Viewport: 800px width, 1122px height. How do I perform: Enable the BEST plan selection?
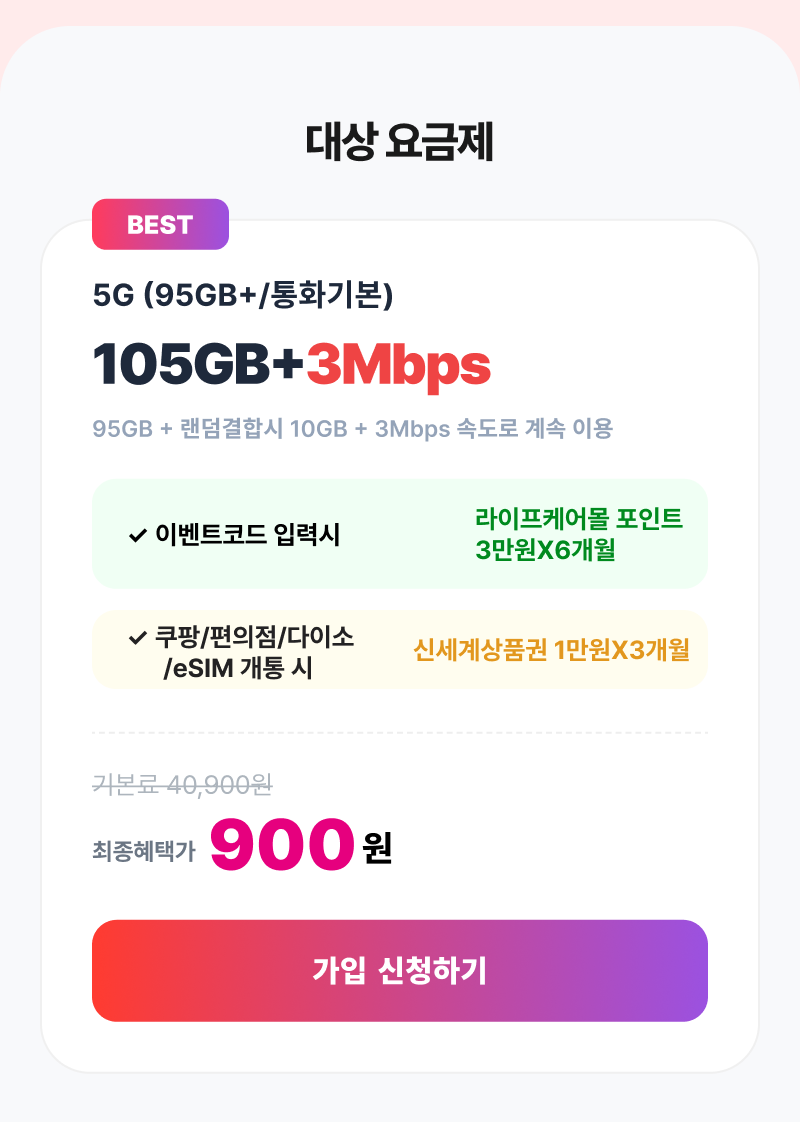point(160,224)
